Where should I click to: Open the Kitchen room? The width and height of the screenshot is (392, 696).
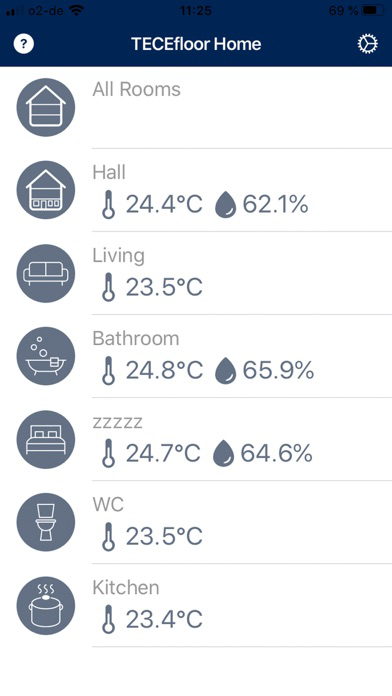click(196, 605)
